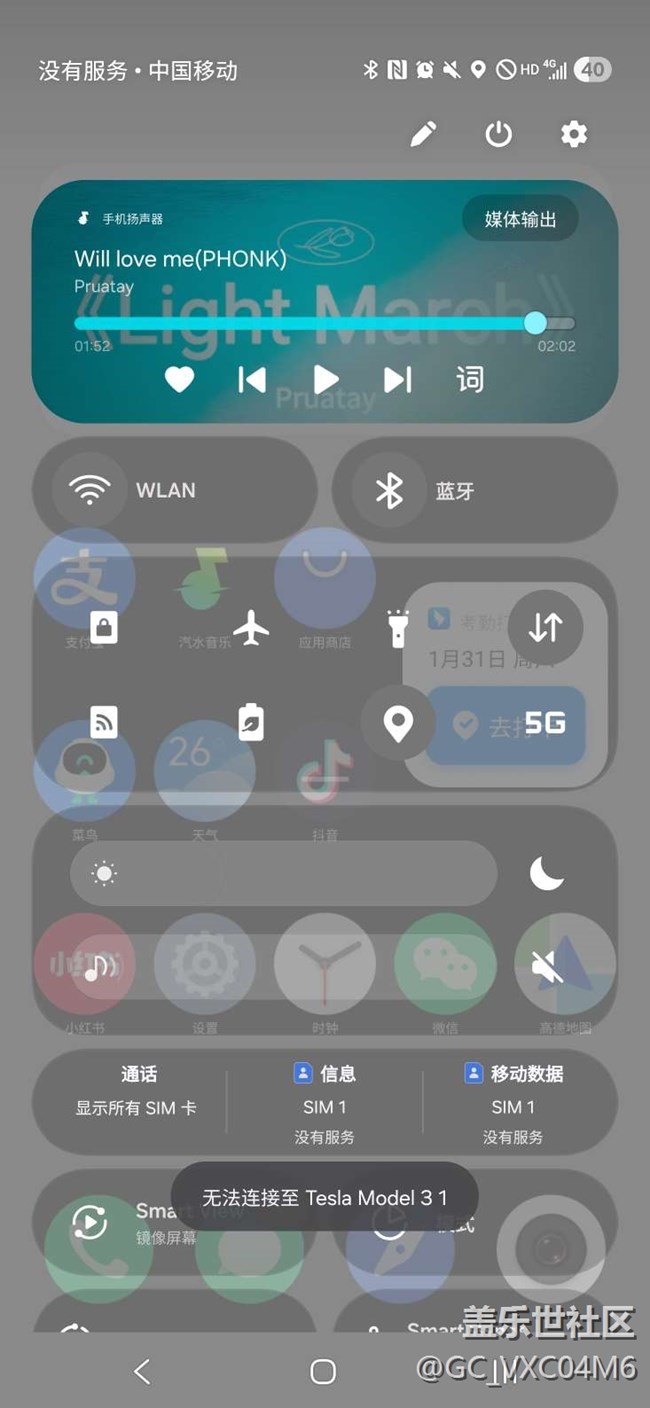Skip to the next track
The image size is (650, 1408).
point(398,379)
